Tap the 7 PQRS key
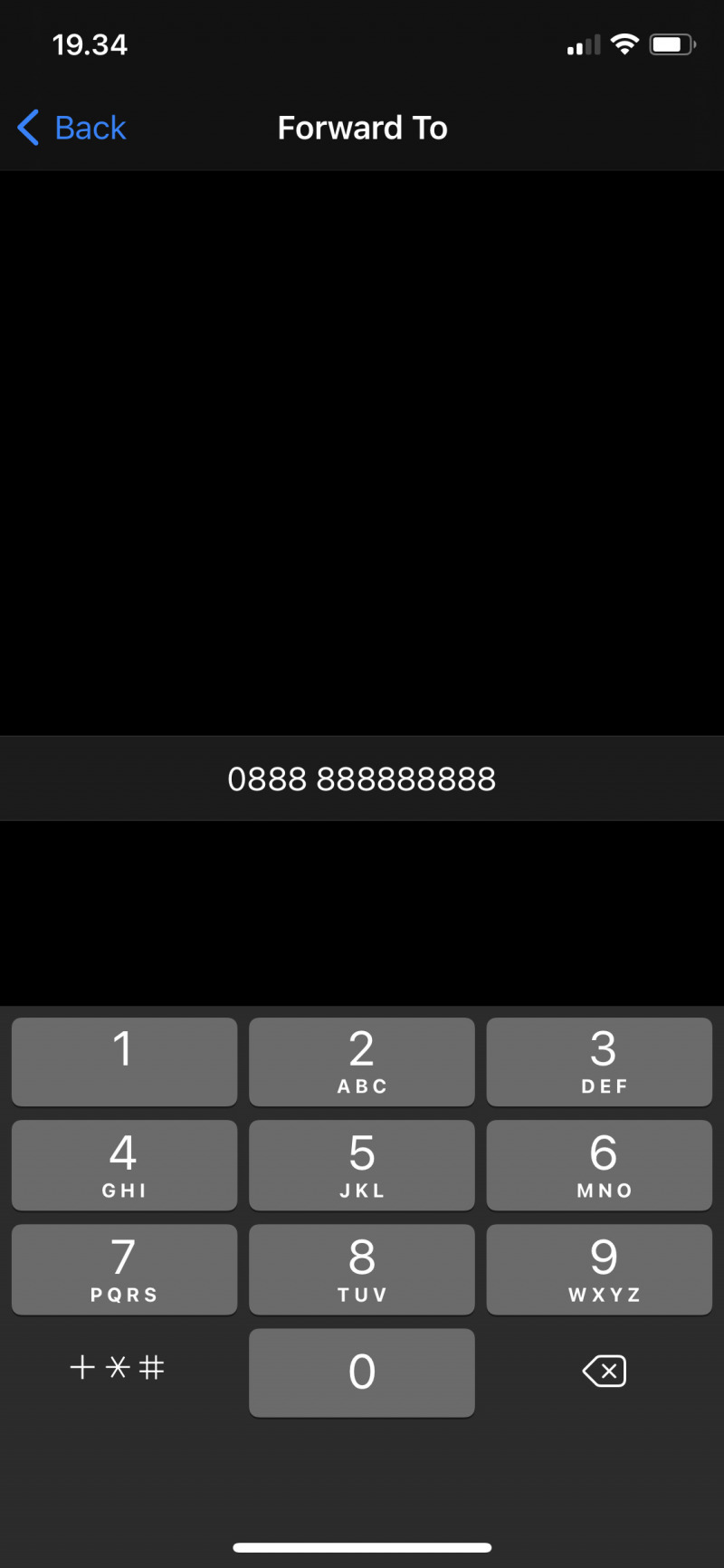The image size is (724, 1568). click(x=124, y=1269)
